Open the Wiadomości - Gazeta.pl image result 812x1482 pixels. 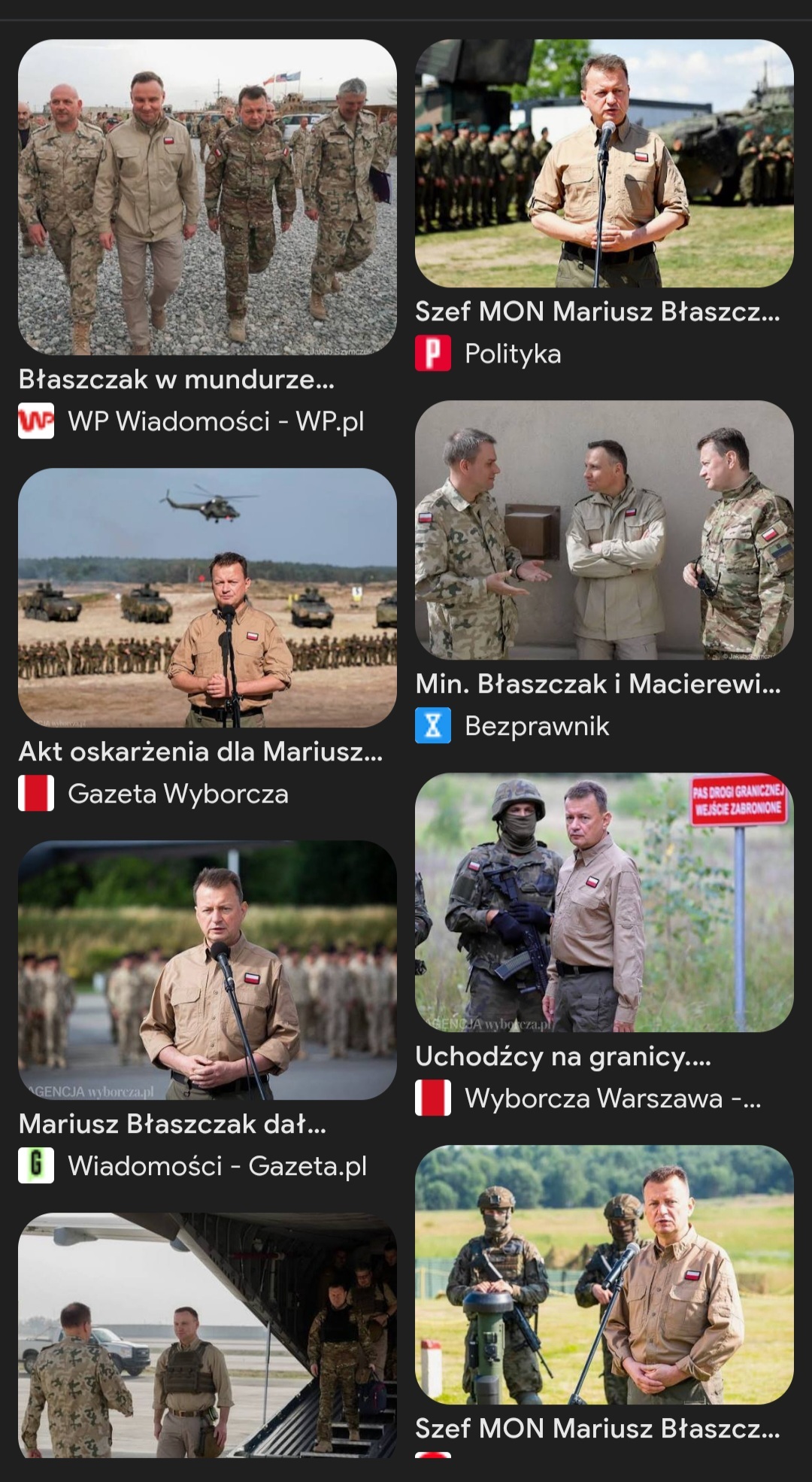click(x=207, y=970)
